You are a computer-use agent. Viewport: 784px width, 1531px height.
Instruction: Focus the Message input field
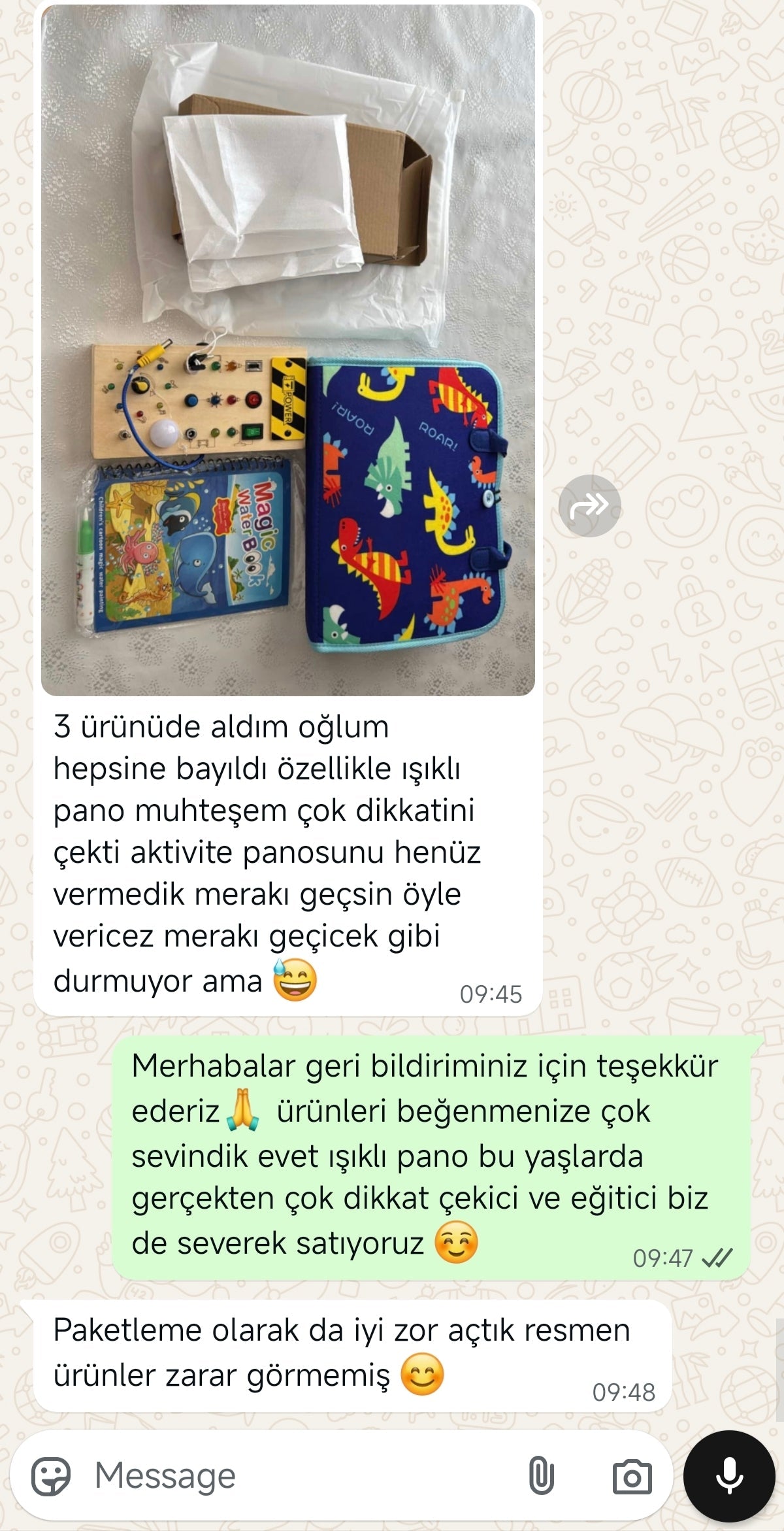point(294,1475)
